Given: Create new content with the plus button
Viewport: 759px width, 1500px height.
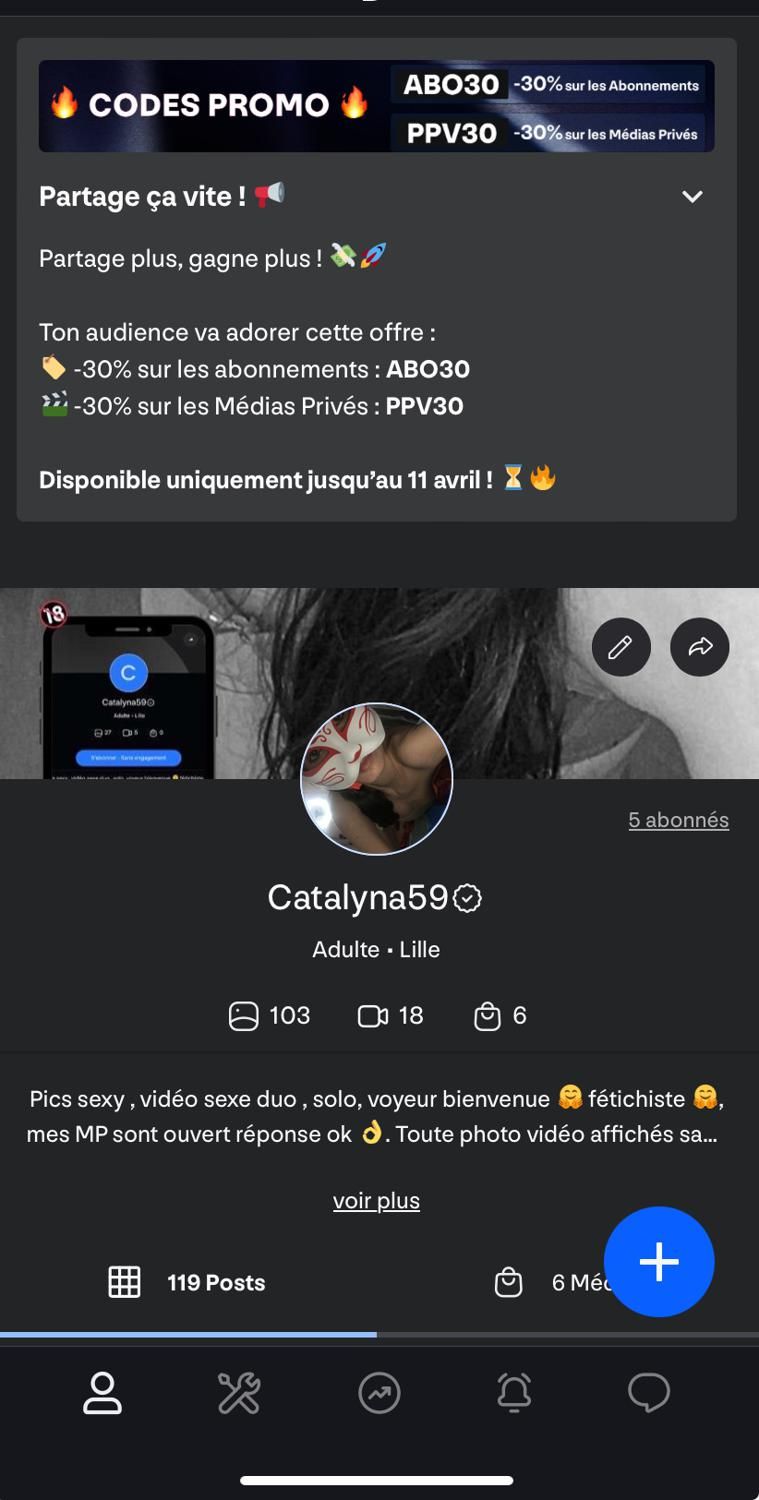Looking at the screenshot, I should [659, 1262].
